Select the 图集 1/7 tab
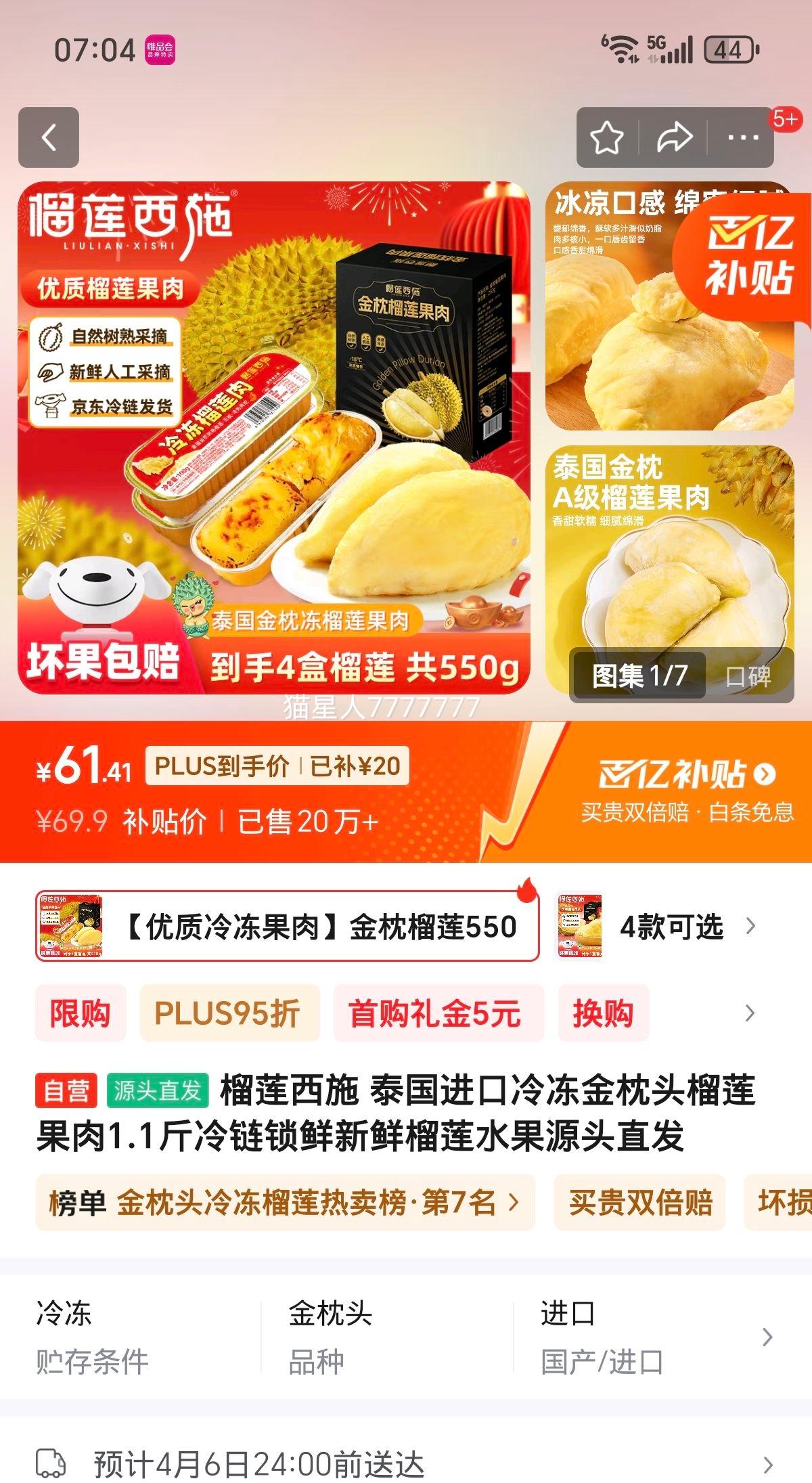Screen dimensions: 812x1483 (x=639, y=676)
